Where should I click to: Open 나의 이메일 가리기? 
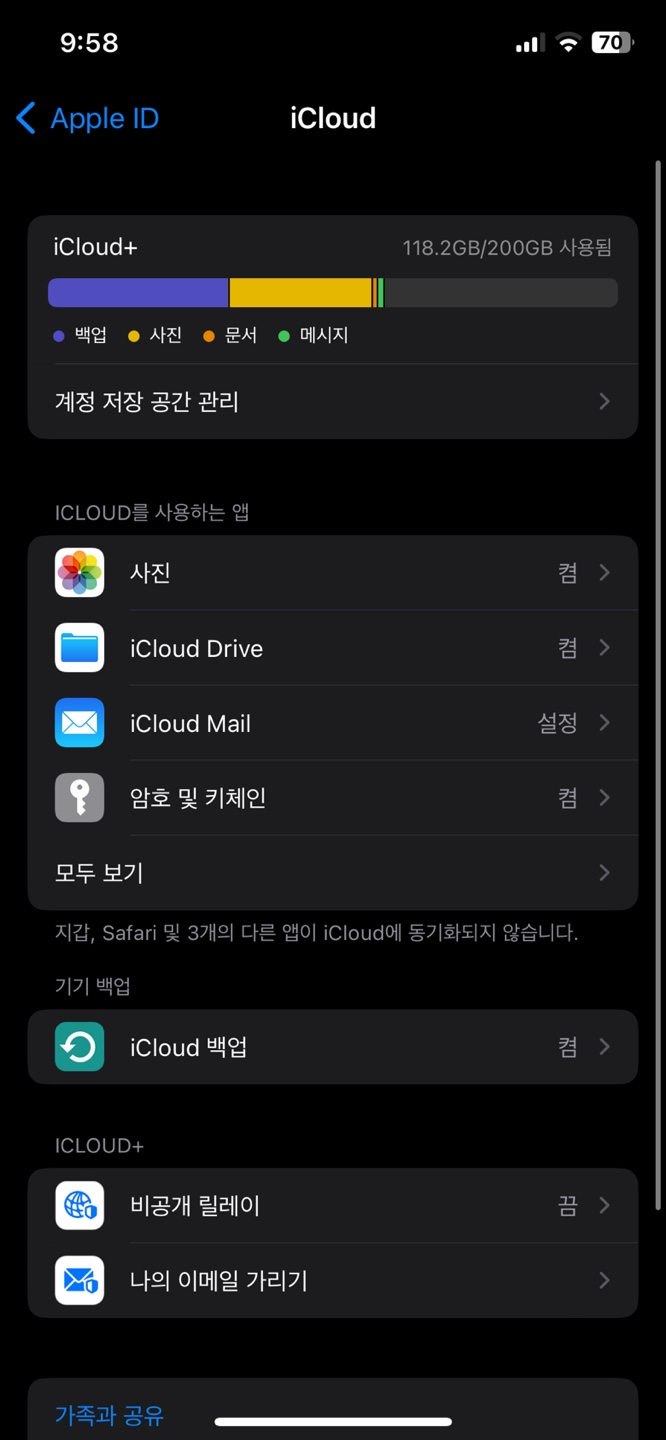pos(332,1281)
